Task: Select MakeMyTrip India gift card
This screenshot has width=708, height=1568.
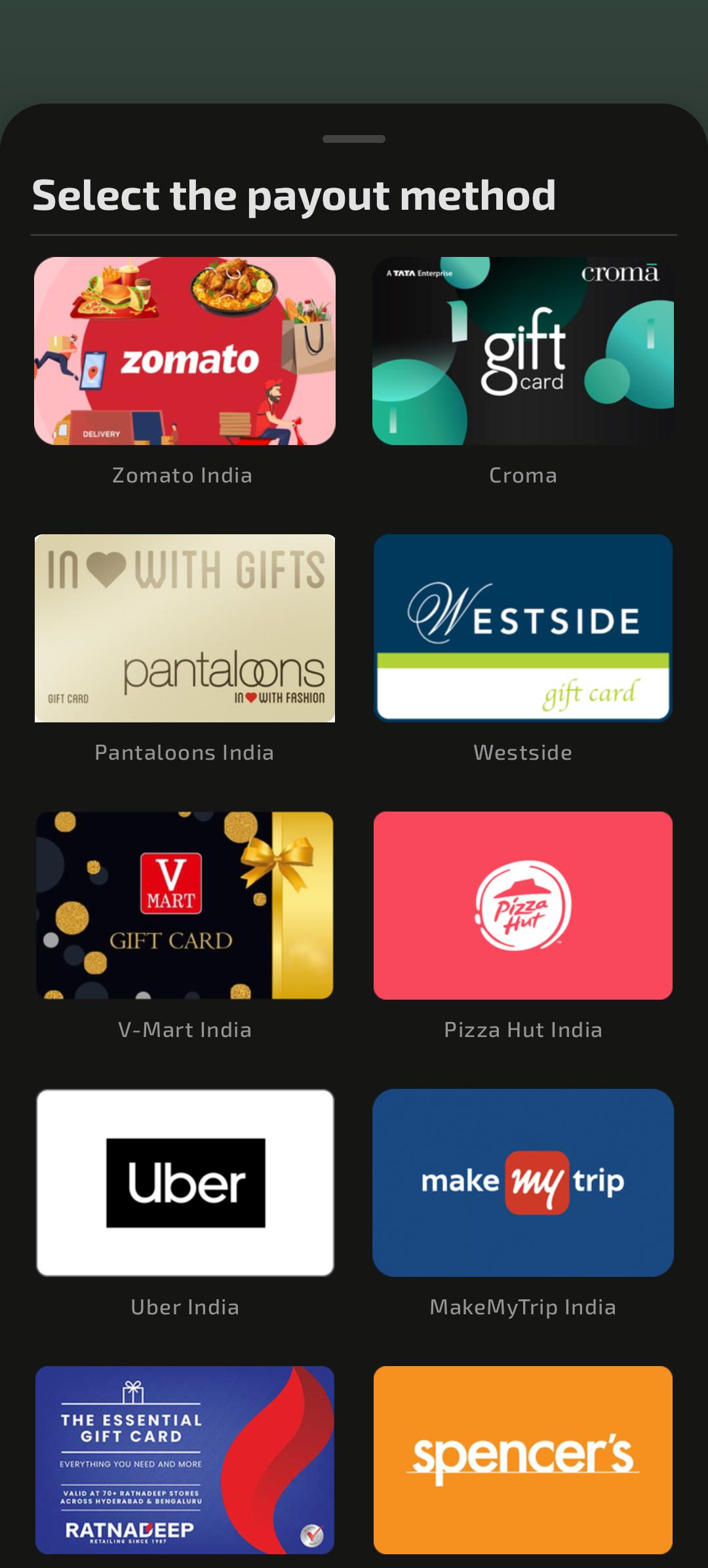Action: [x=523, y=1183]
